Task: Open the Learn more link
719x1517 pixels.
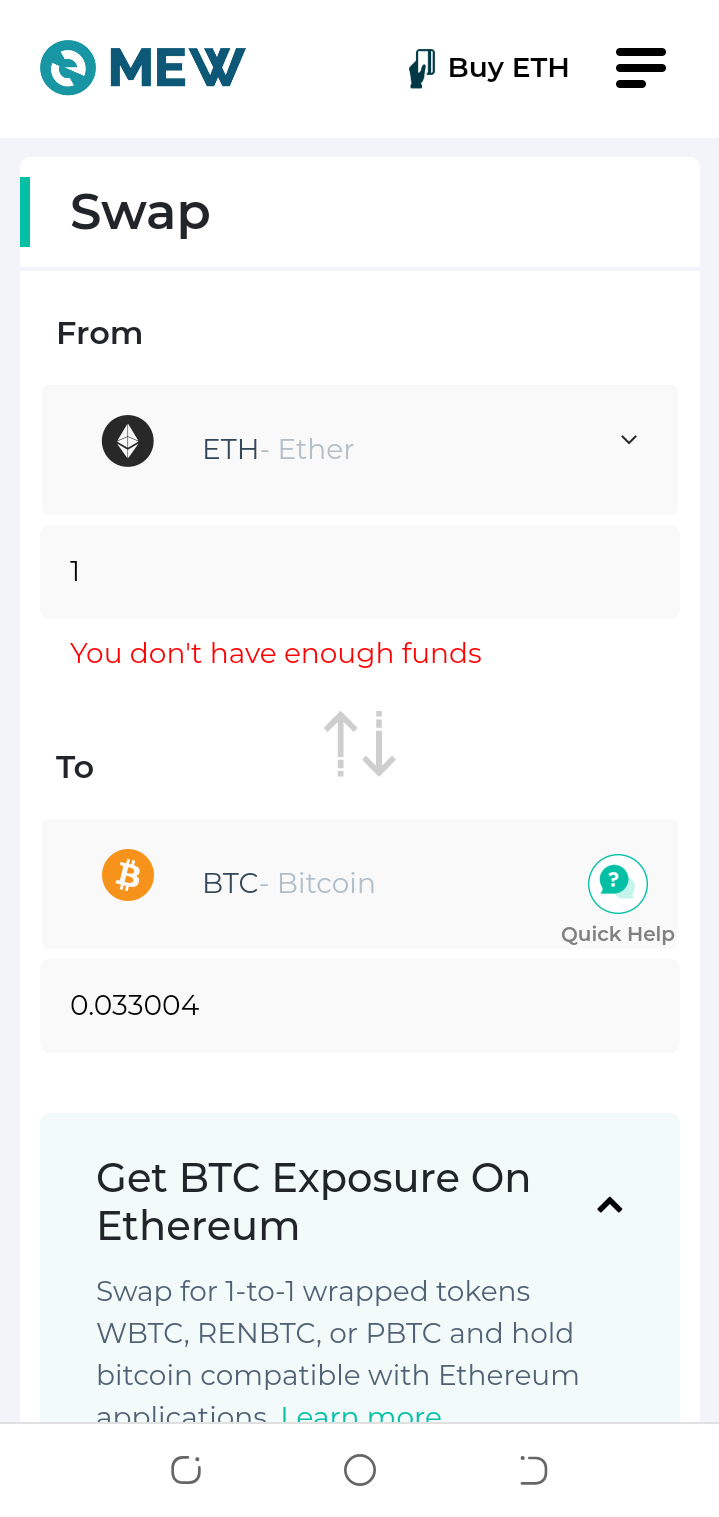Action: tap(361, 1414)
